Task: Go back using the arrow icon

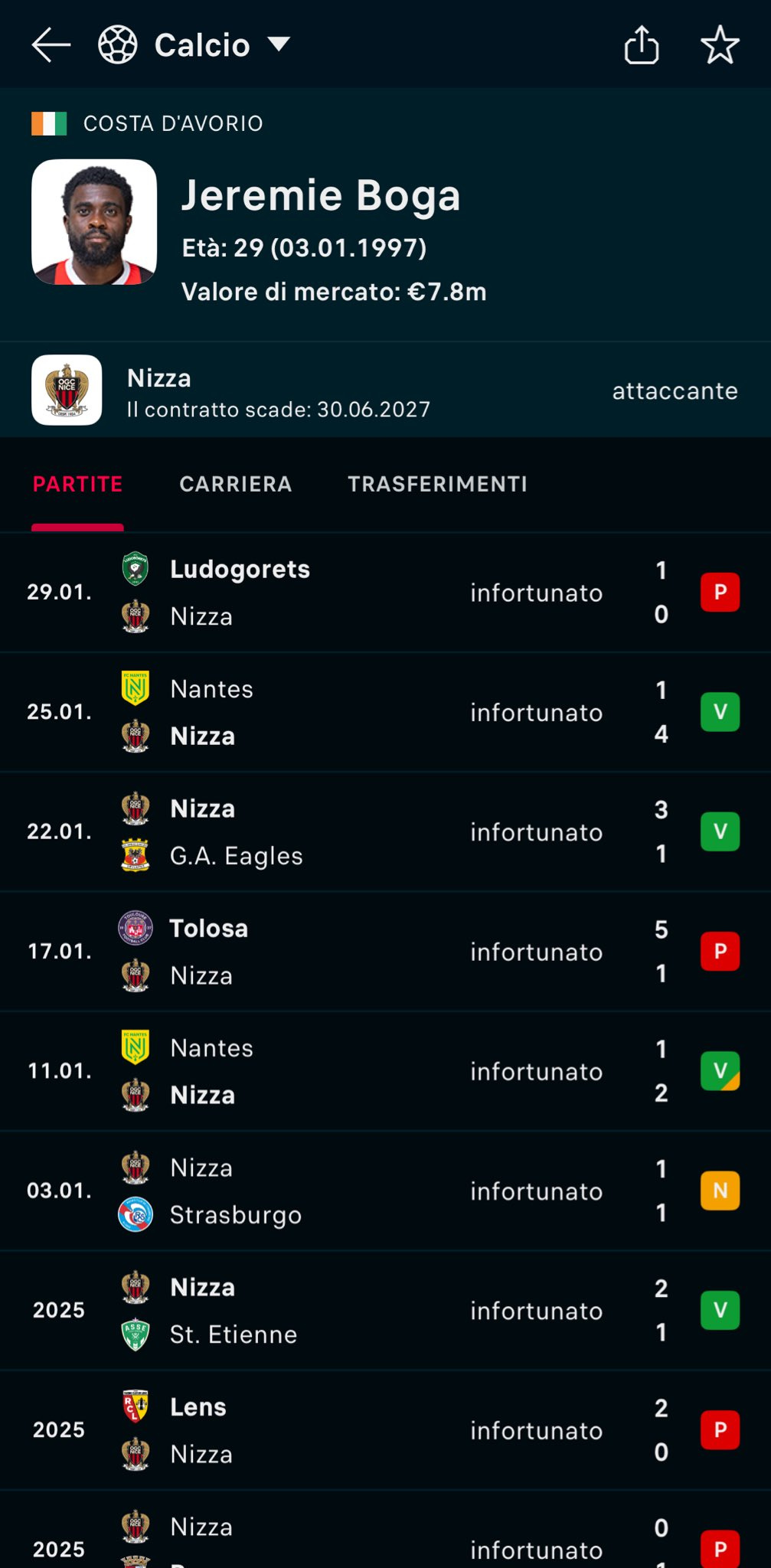Action: (51, 45)
